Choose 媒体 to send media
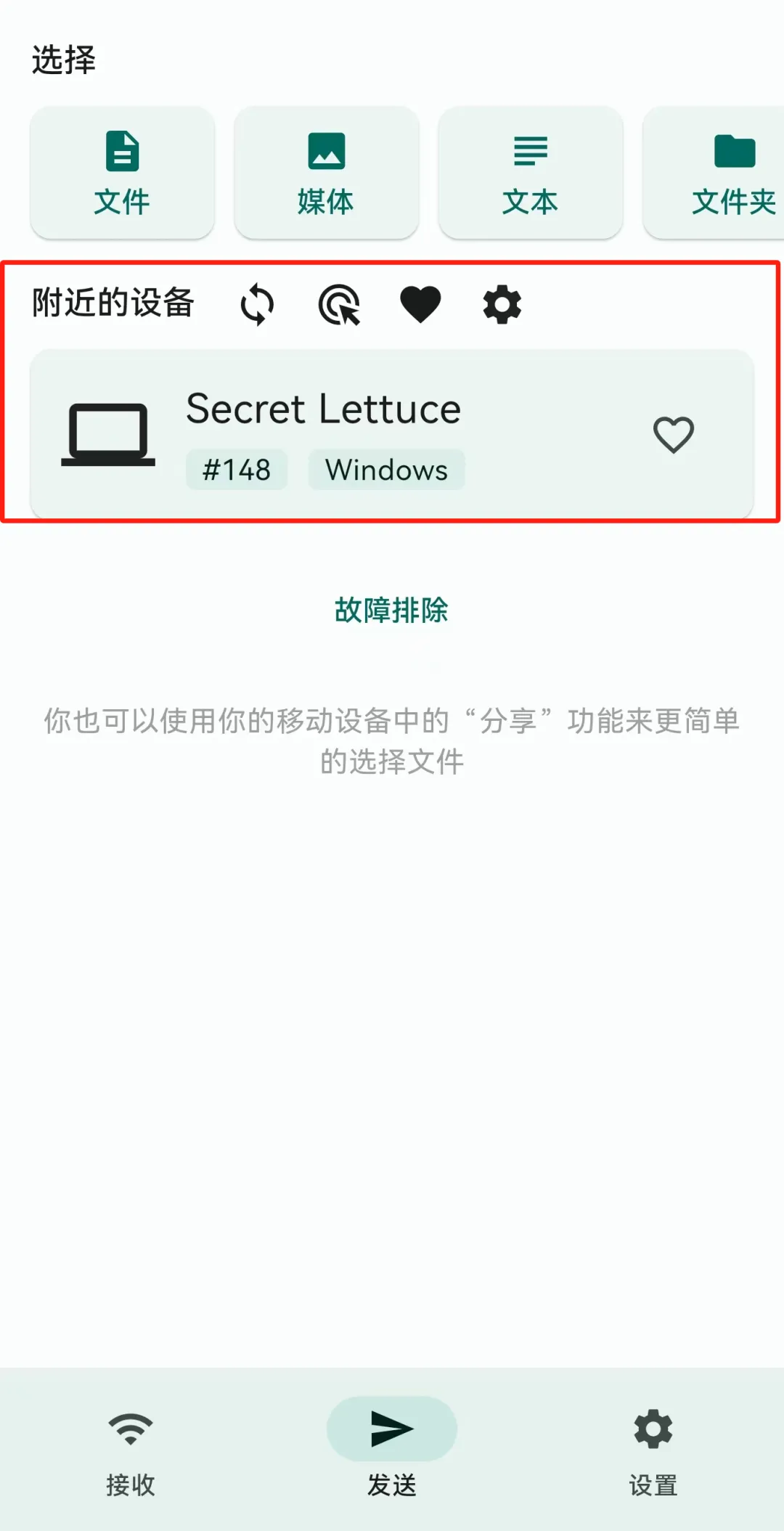 (x=326, y=173)
